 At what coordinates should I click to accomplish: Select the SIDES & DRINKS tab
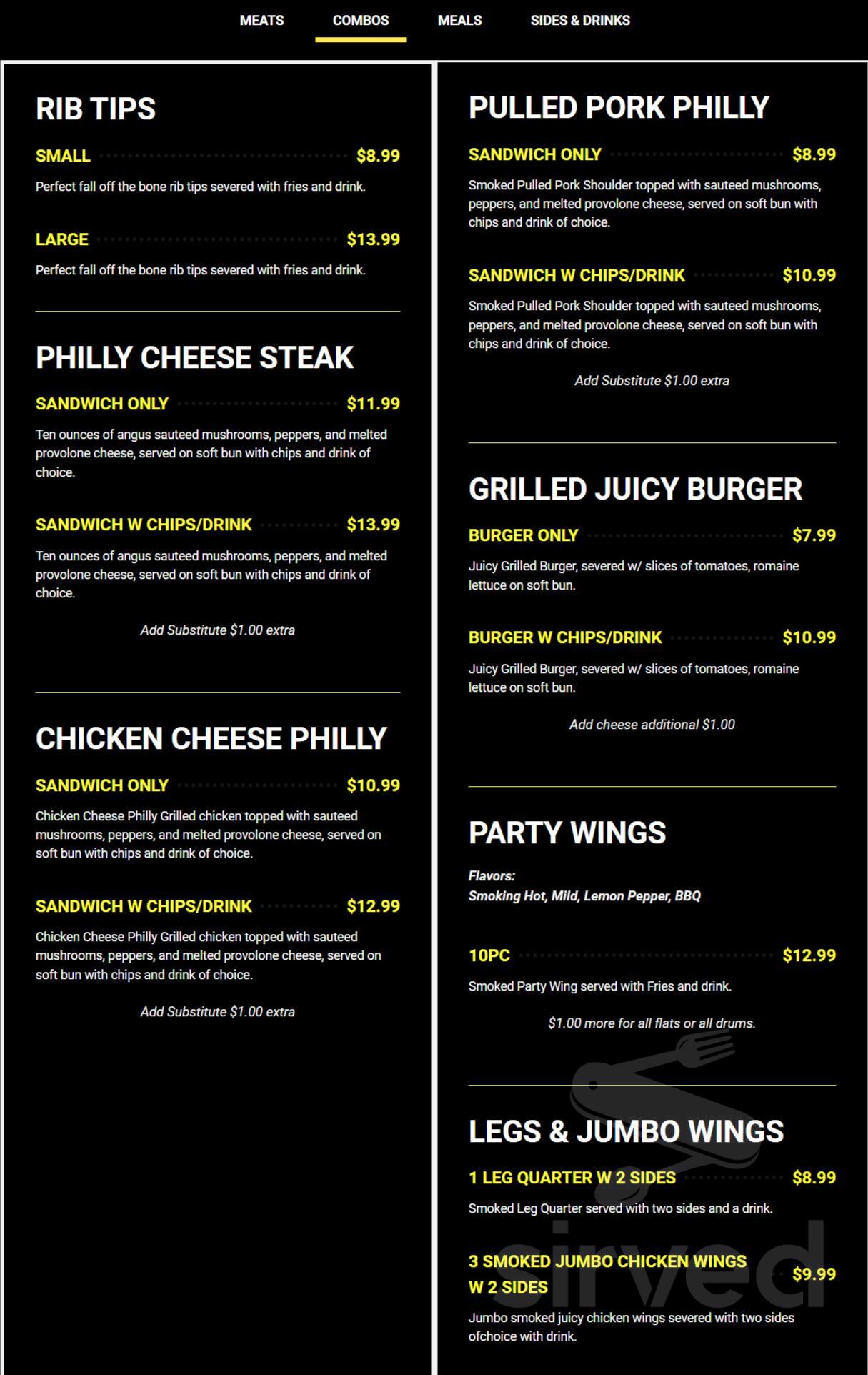click(x=580, y=20)
